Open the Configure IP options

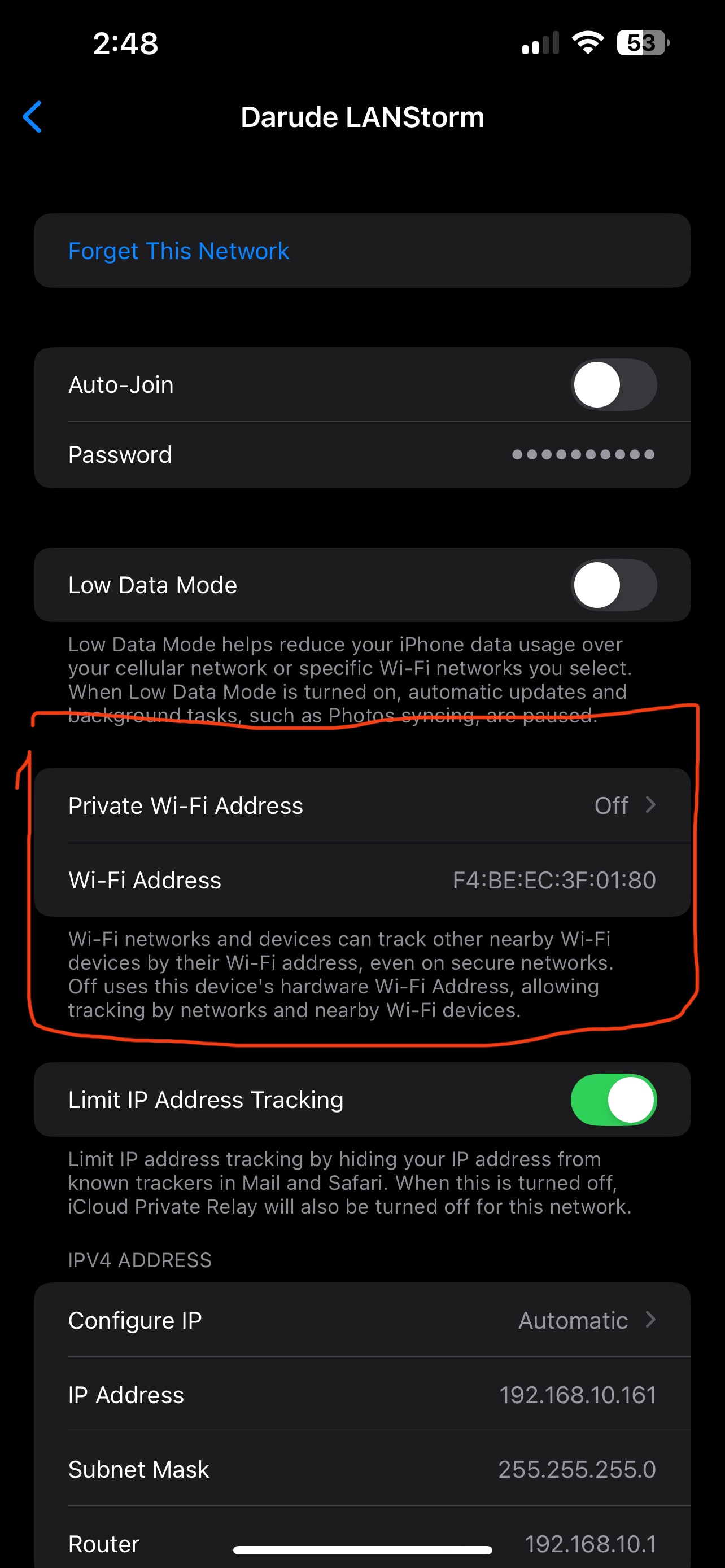pyautogui.click(x=362, y=1320)
